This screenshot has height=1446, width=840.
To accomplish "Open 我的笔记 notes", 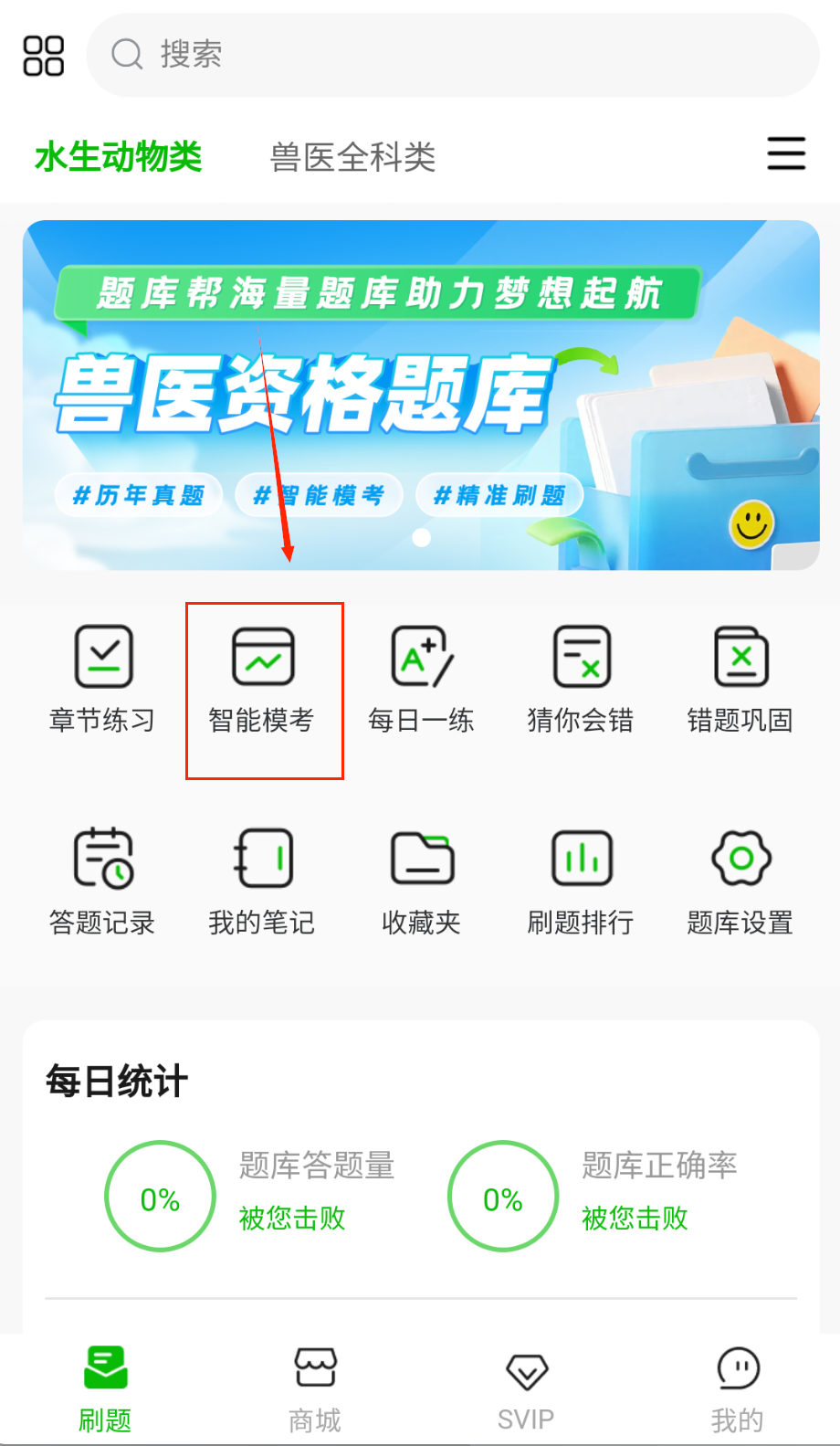I will coord(262,881).
